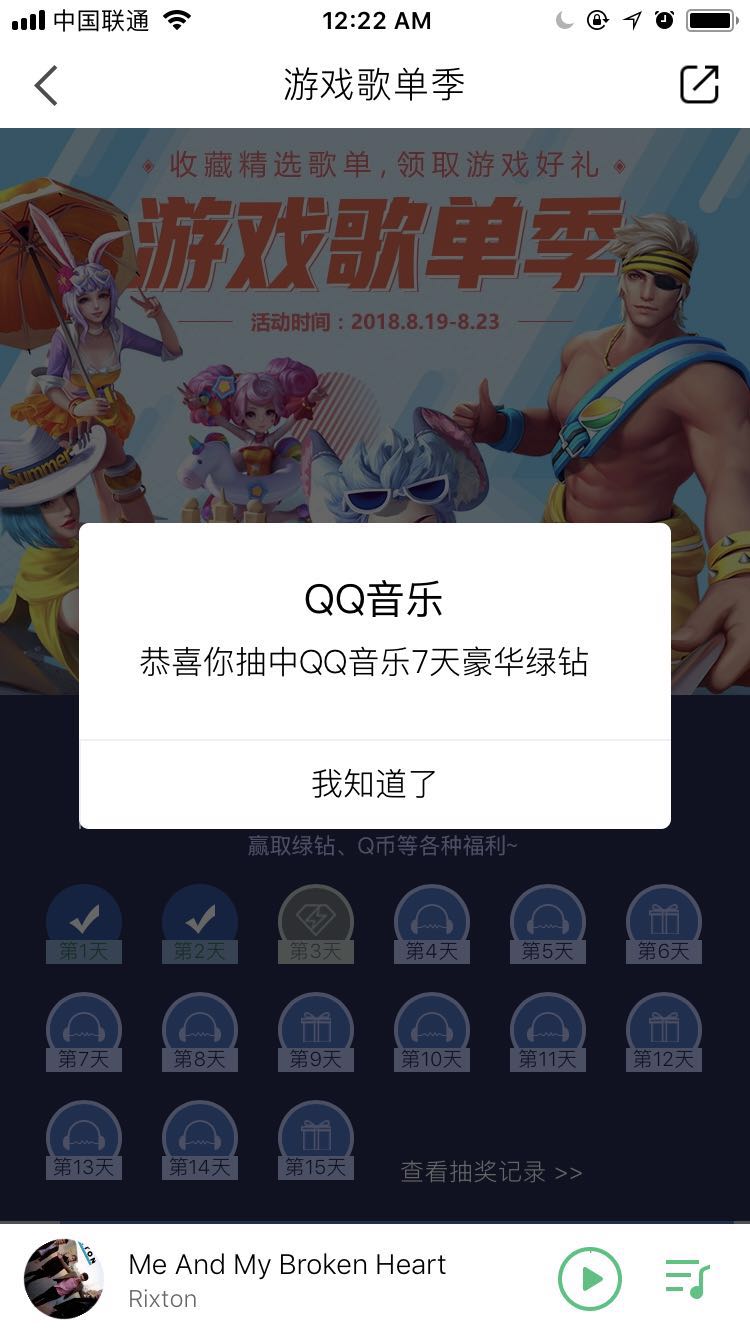Select the 第15天 gift circle

click(x=315, y=1140)
